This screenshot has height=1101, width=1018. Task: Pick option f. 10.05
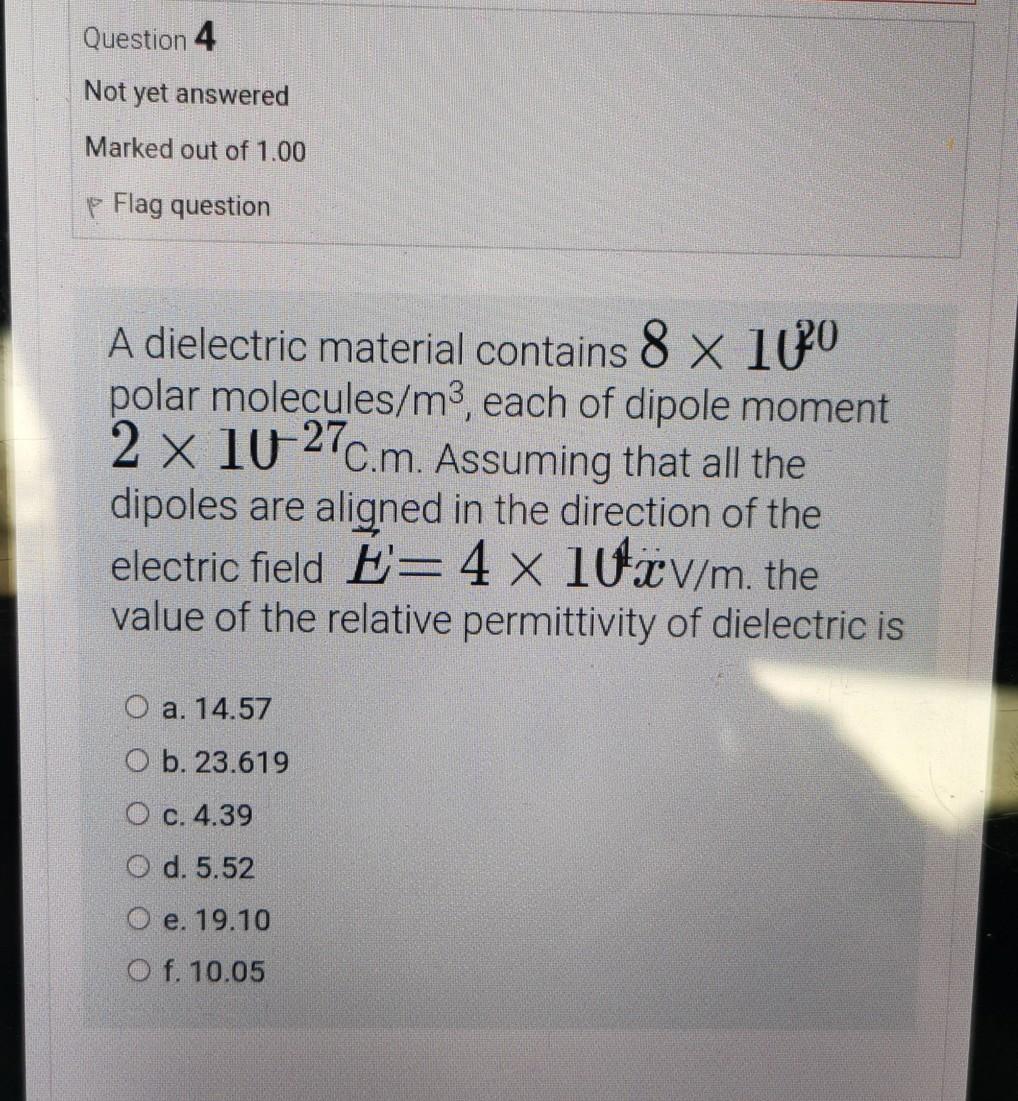point(139,970)
